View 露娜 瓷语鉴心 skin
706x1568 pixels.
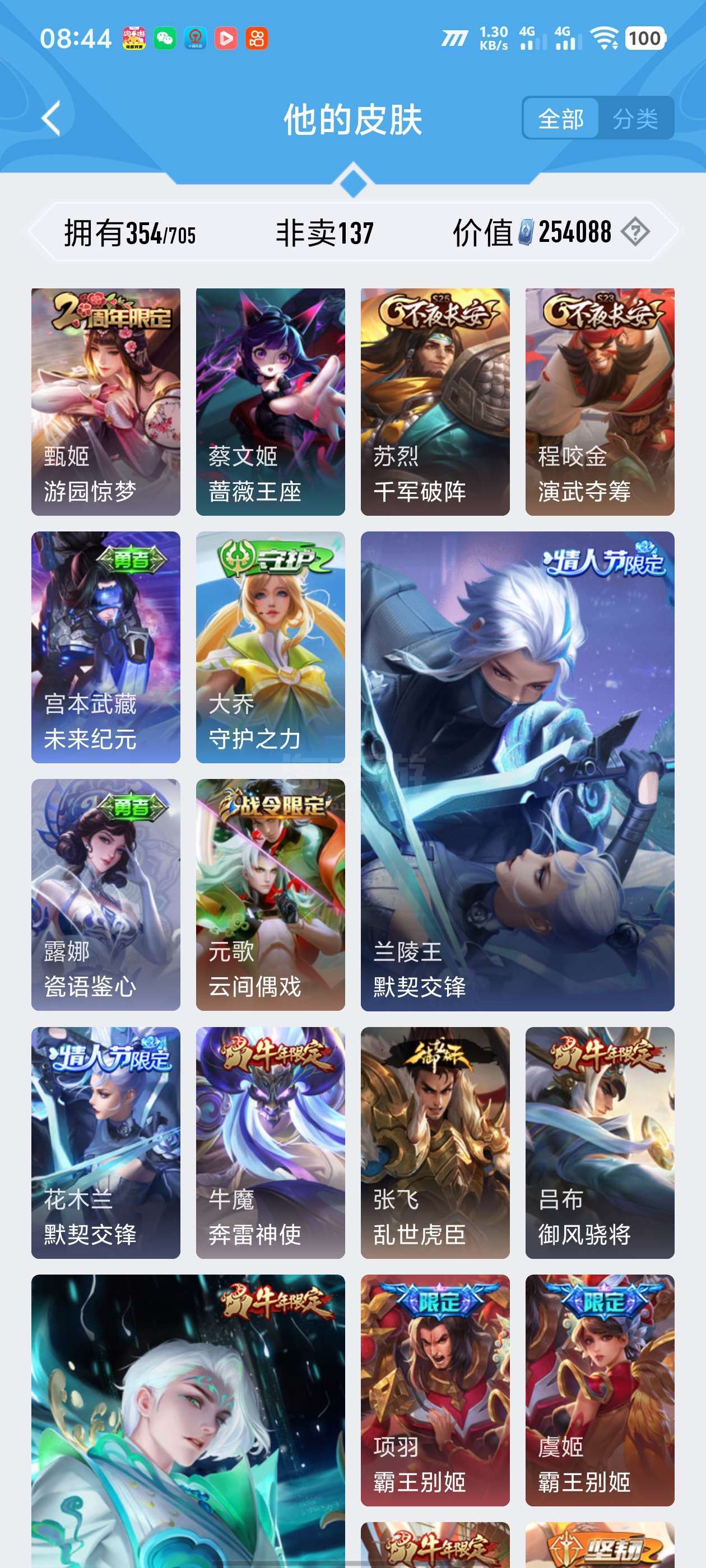106,895
